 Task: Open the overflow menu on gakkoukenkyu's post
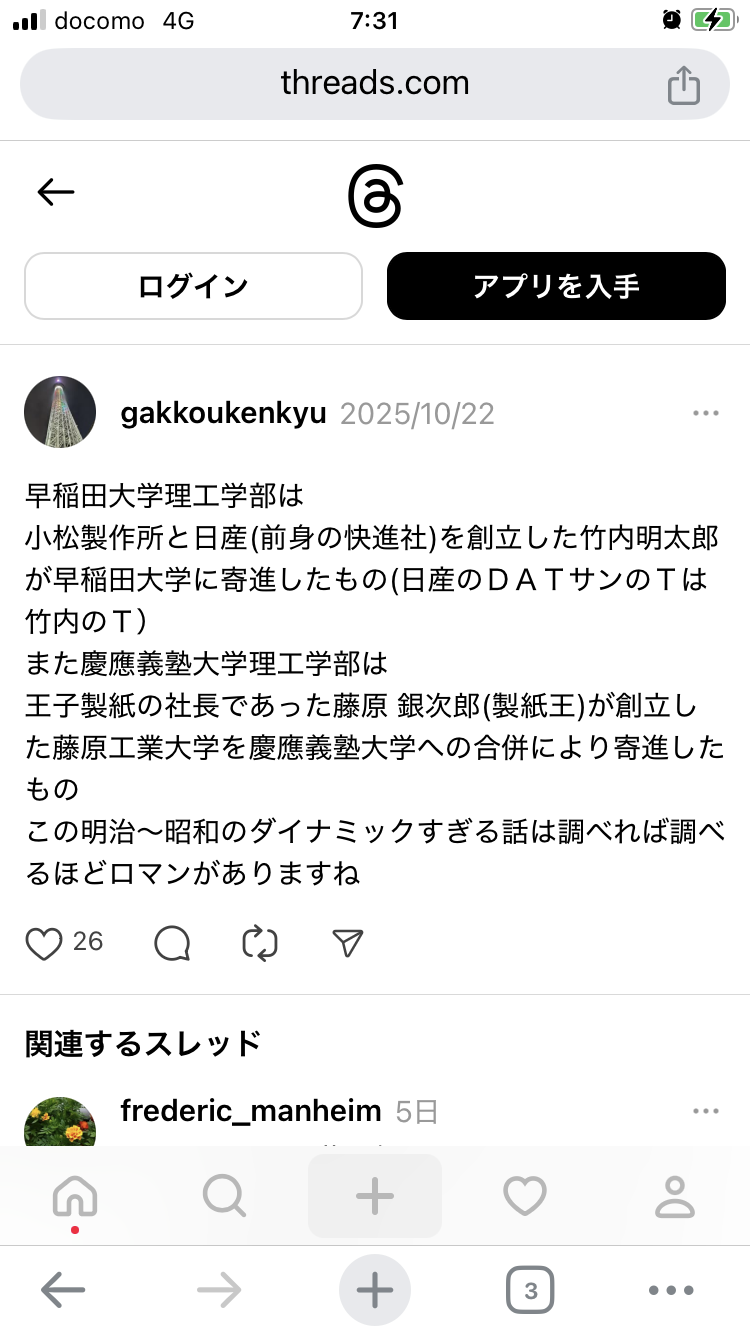(x=706, y=413)
